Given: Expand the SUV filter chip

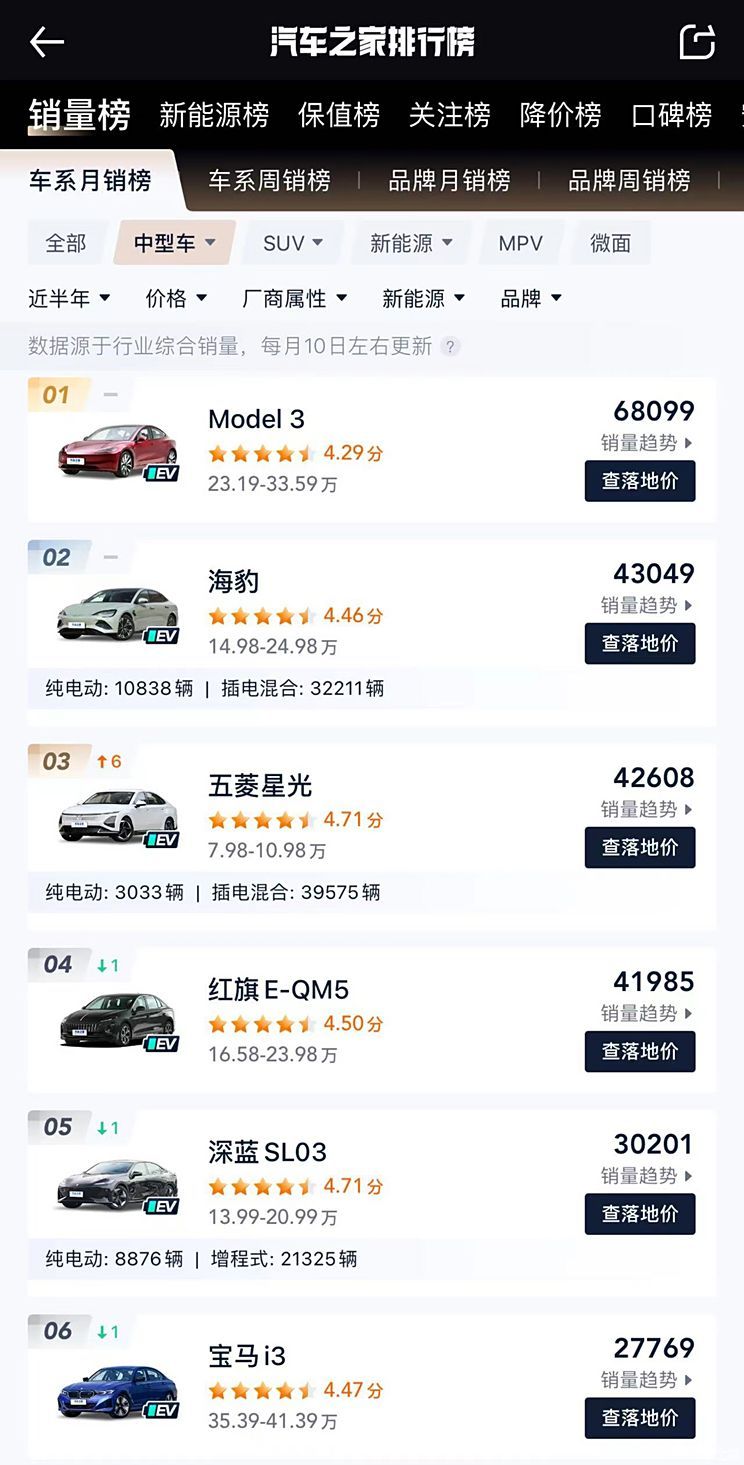Looking at the screenshot, I should pyautogui.click(x=292, y=243).
